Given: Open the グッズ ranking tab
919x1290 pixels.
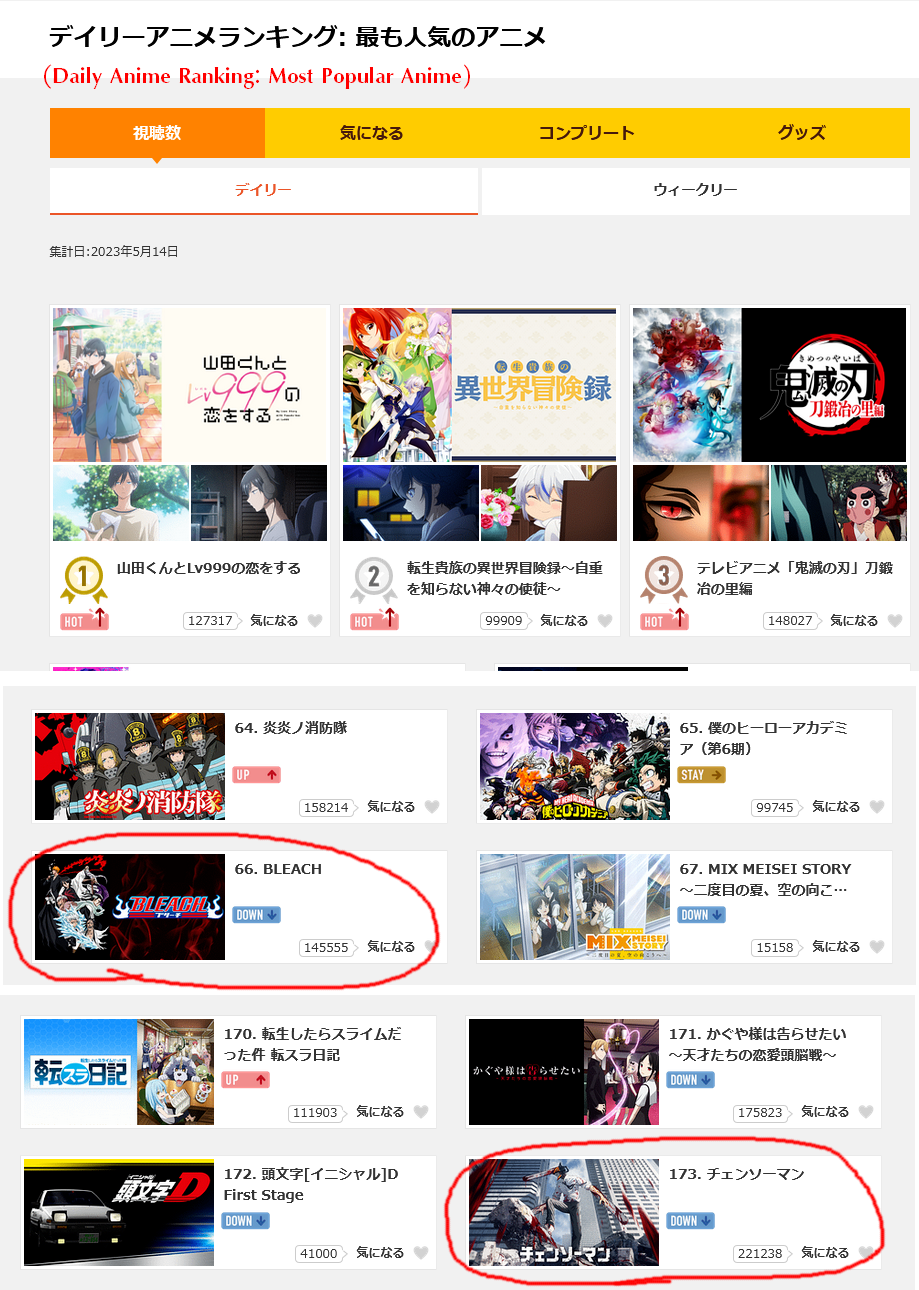Looking at the screenshot, I should (x=801, y=133).
